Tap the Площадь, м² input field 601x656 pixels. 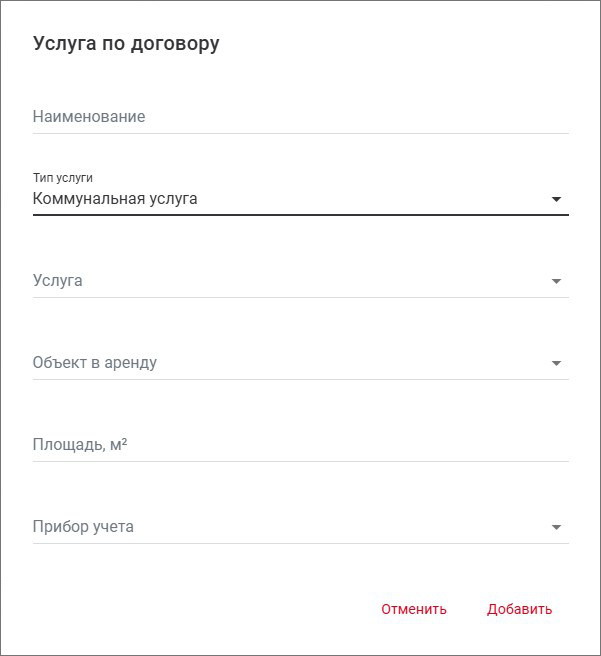[300, 444]
